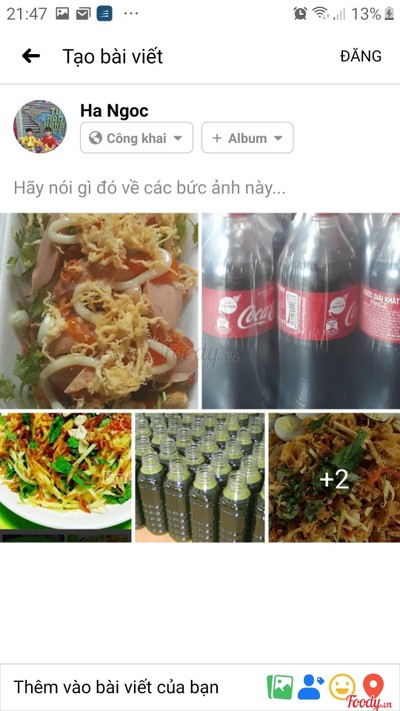Tag friends with the blue people icon
Screen dimensions: 400x711
pos(311,687)
